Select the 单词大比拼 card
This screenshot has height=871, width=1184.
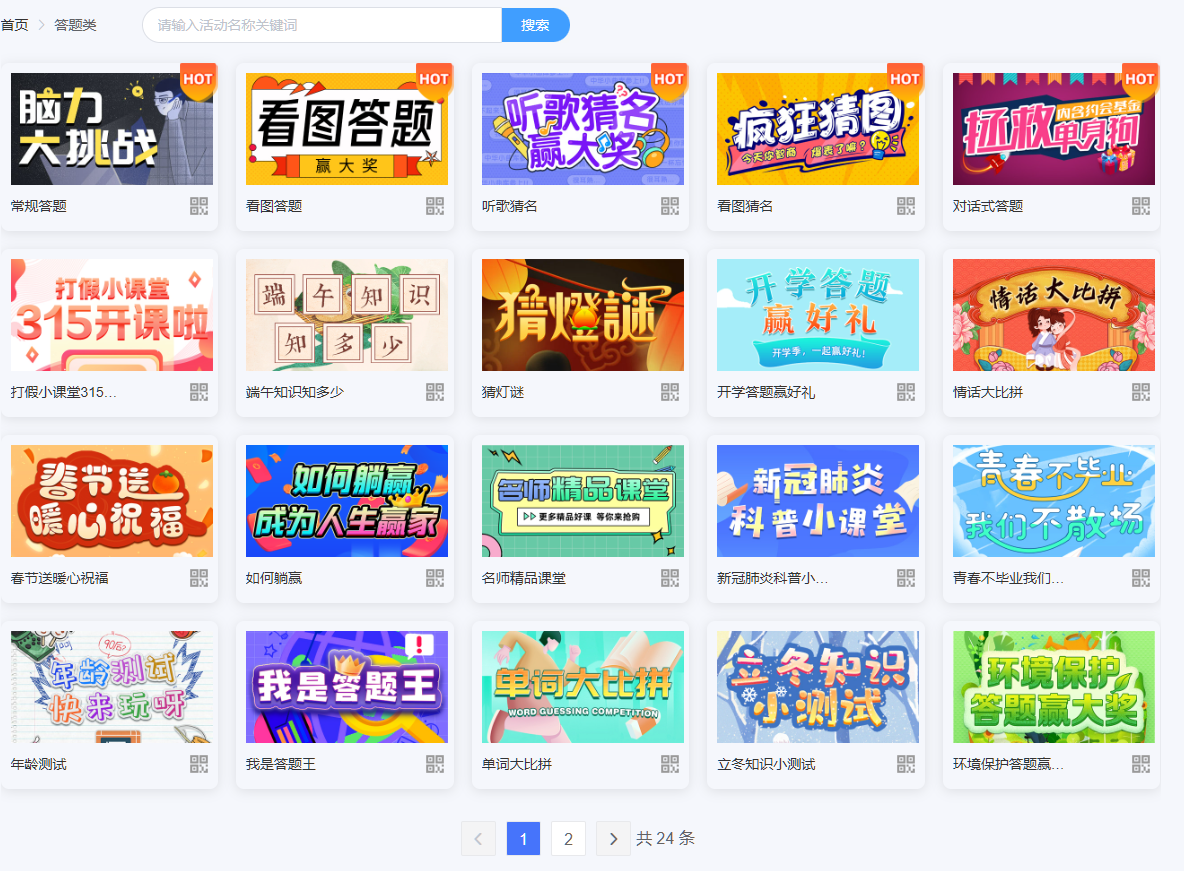[583, 687]
